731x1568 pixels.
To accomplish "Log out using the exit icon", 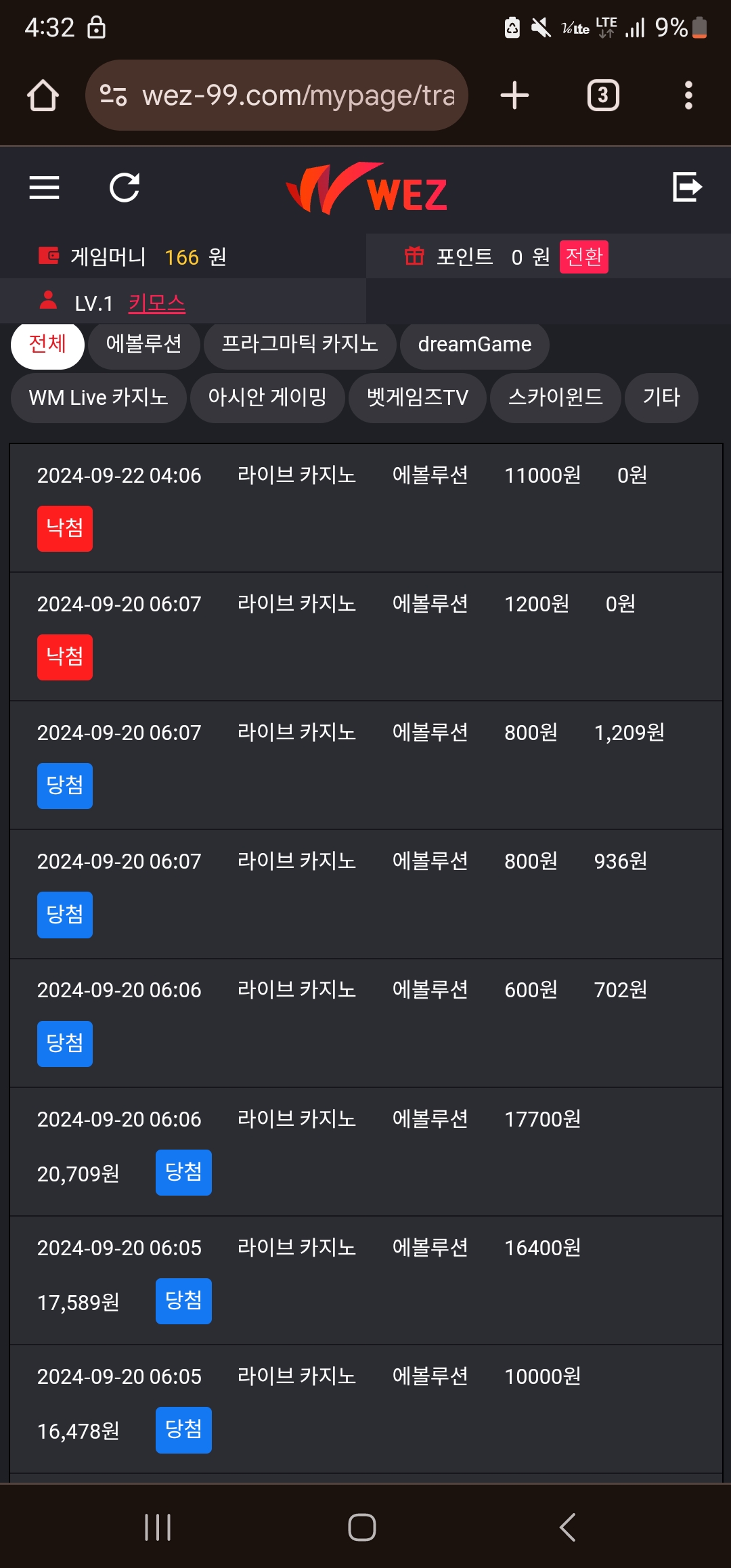I will tap(687, 187).
